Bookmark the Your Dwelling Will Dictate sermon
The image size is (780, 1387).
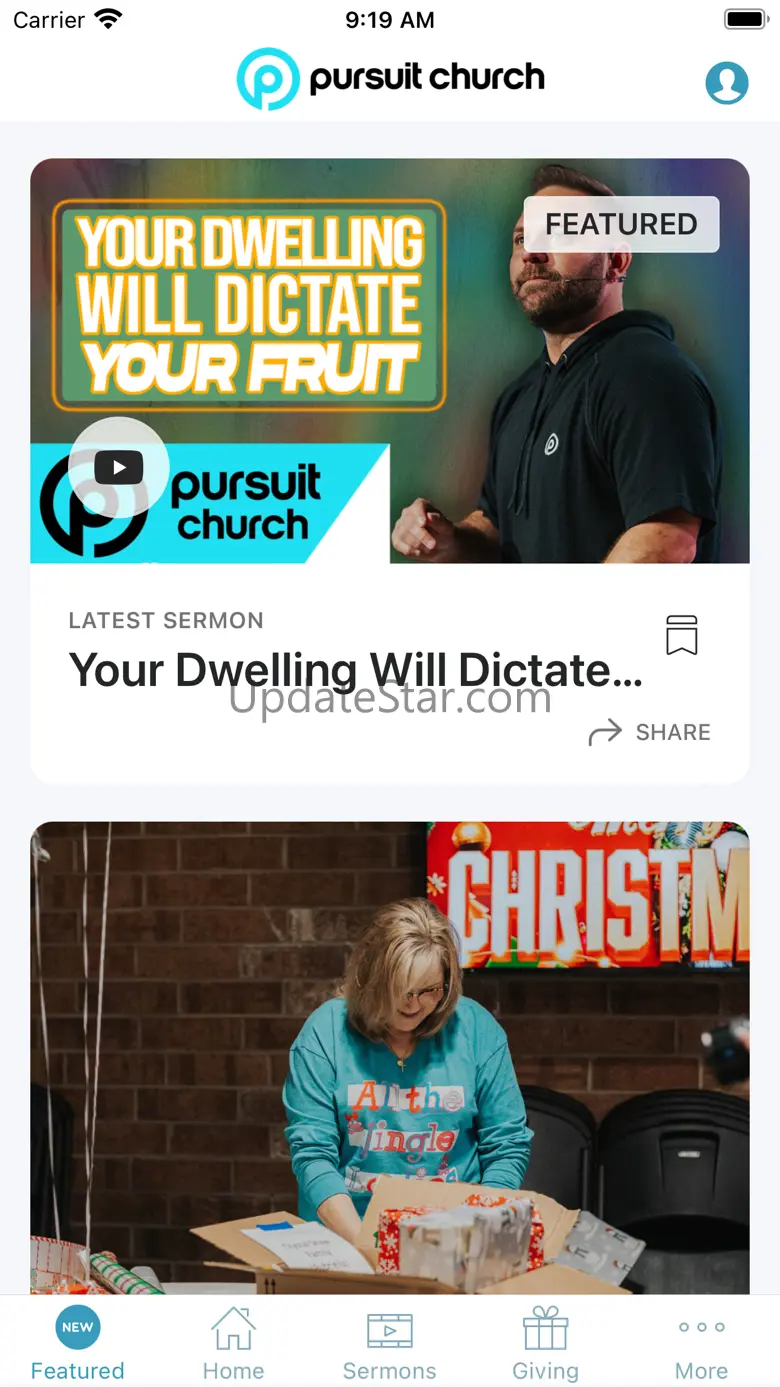(x=682, y=635)
